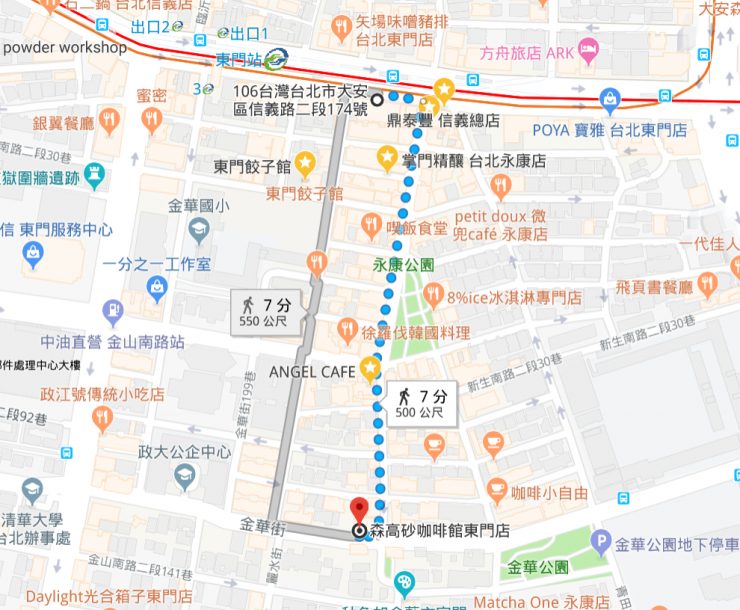
Task: Open the 森高砂咖啡館東門店 destination pin
Action: pyautogui.click(x=361, y=506)
